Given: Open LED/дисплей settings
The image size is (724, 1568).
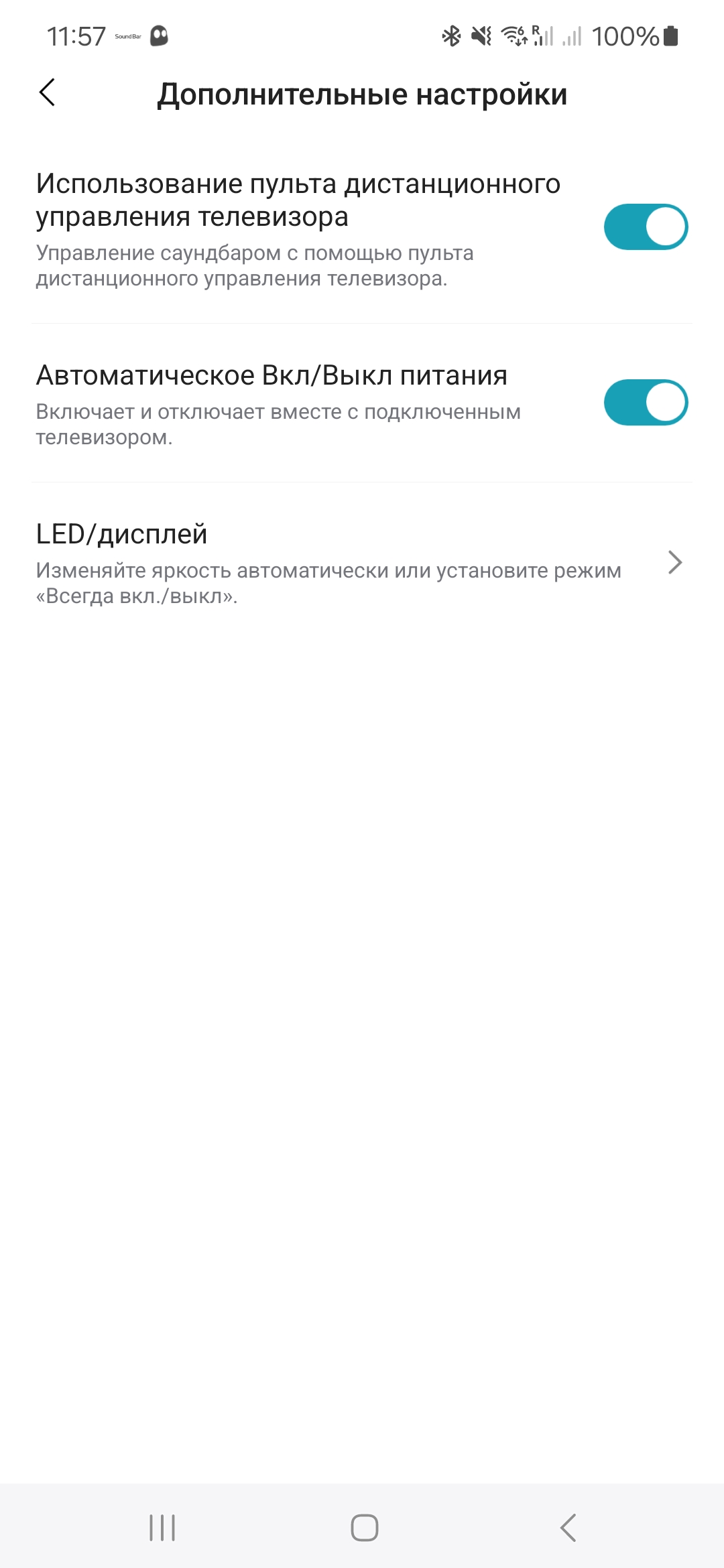Looking at the screenshot, I should tap(362, 563).
